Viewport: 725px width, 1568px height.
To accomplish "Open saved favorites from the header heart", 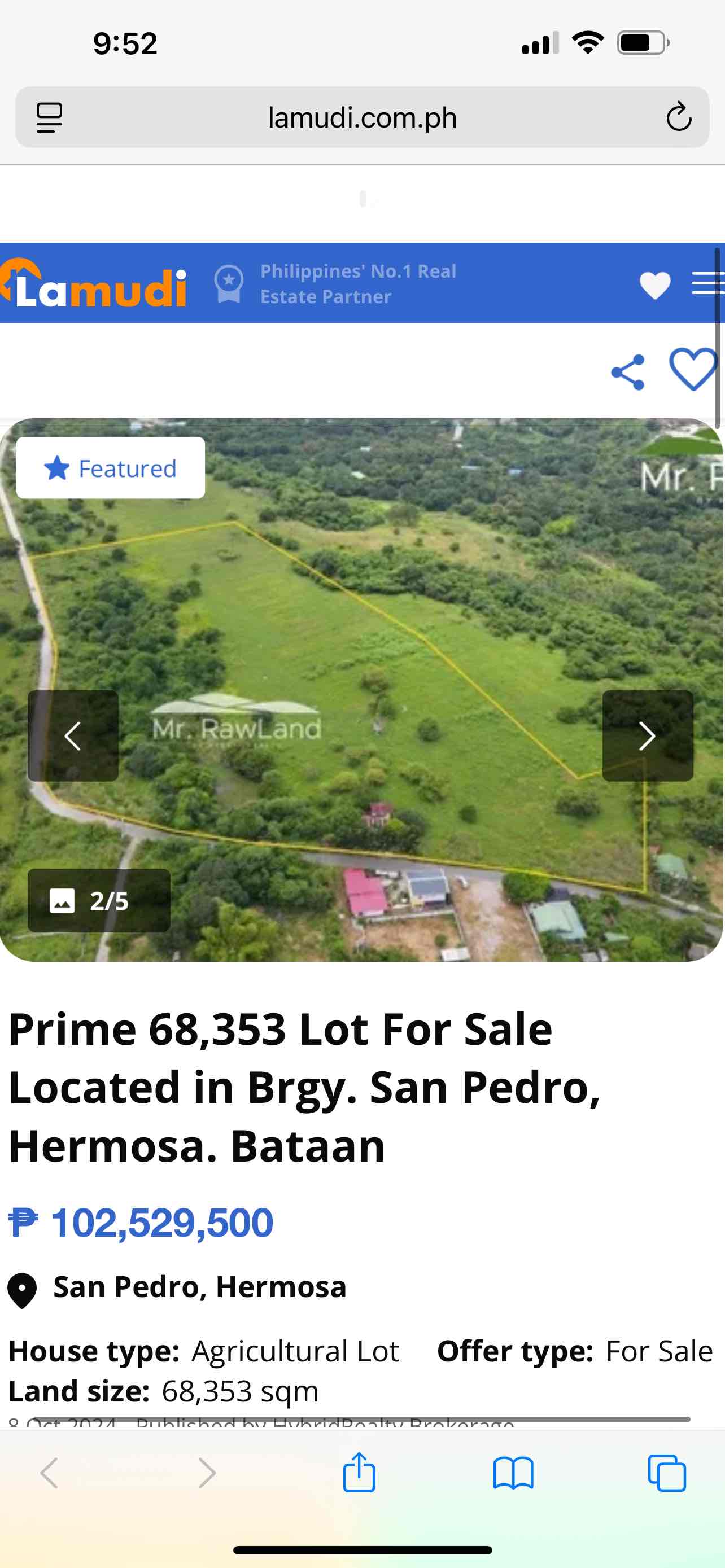I will (x=655, y=285).
